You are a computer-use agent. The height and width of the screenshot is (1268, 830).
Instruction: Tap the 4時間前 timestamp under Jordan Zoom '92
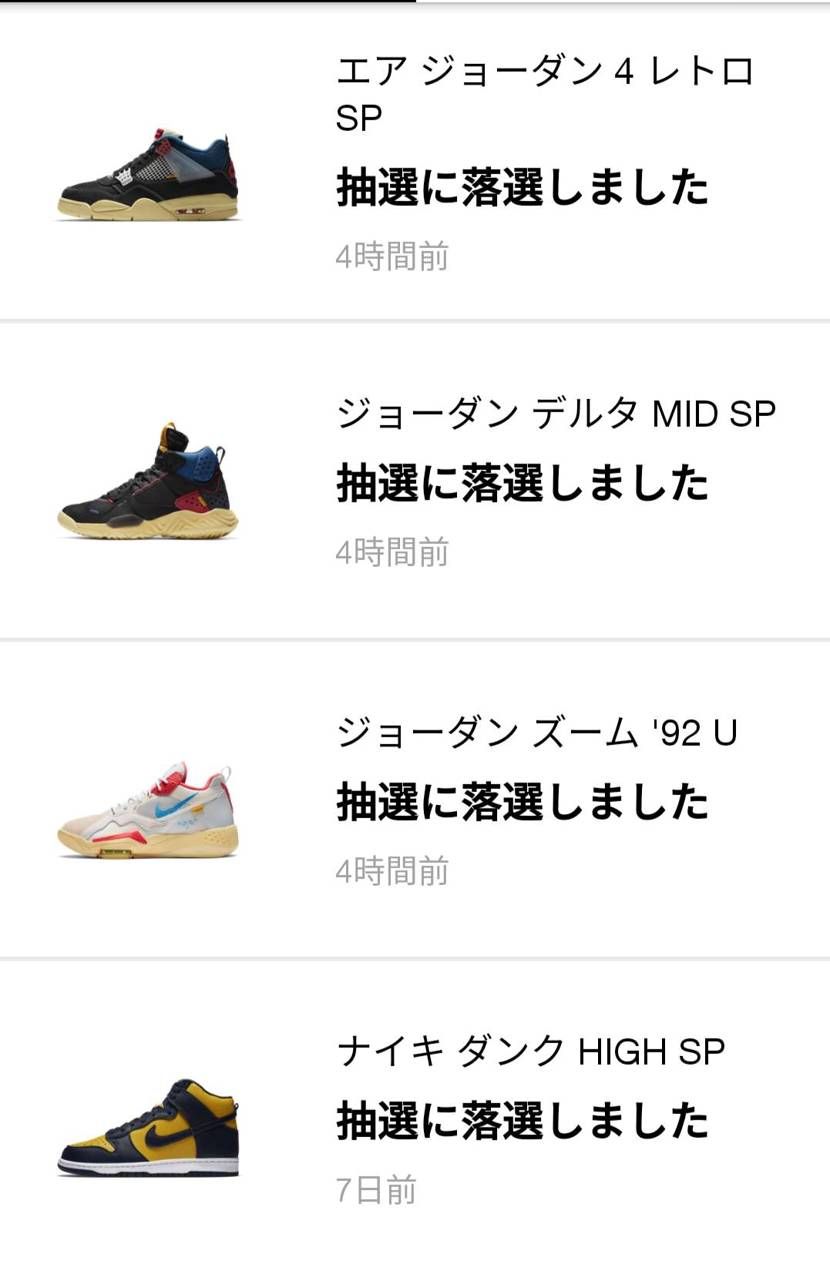(391, 871)
